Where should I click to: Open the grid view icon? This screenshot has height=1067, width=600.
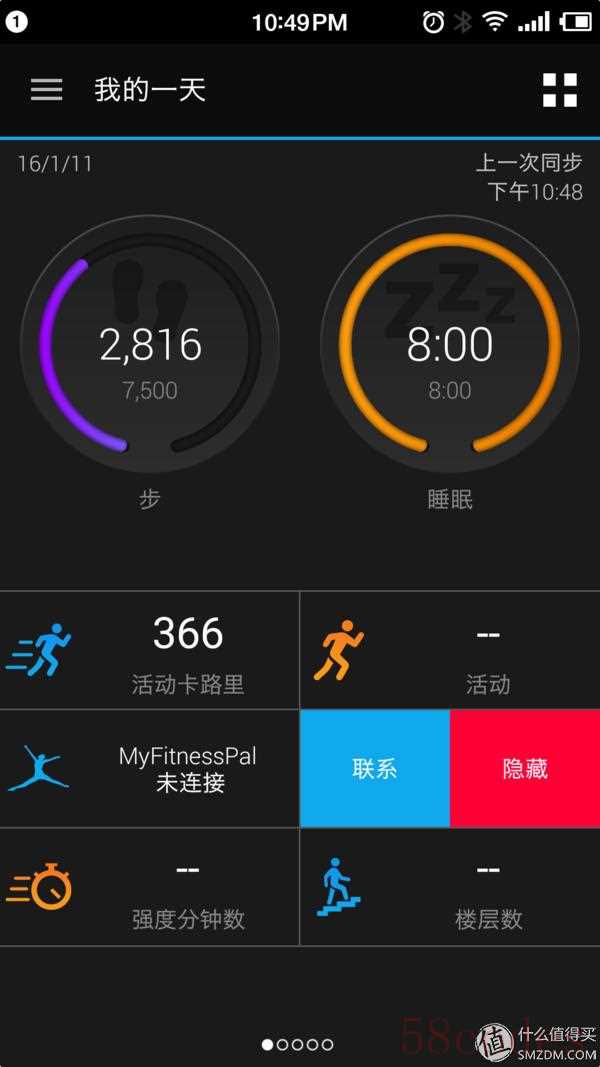pyautogui.click(x=560, y=90)
